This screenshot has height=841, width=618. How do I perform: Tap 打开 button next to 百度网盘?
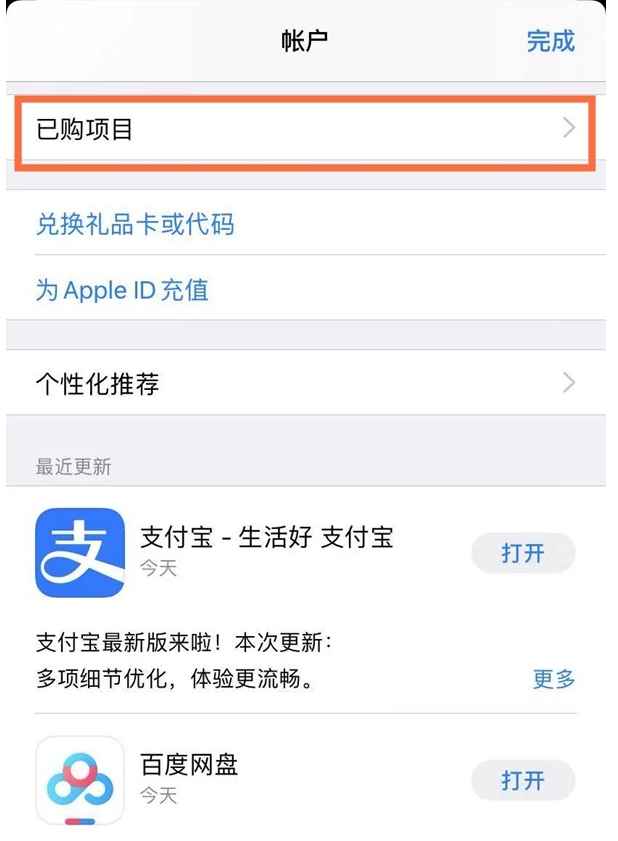point(523,780)
